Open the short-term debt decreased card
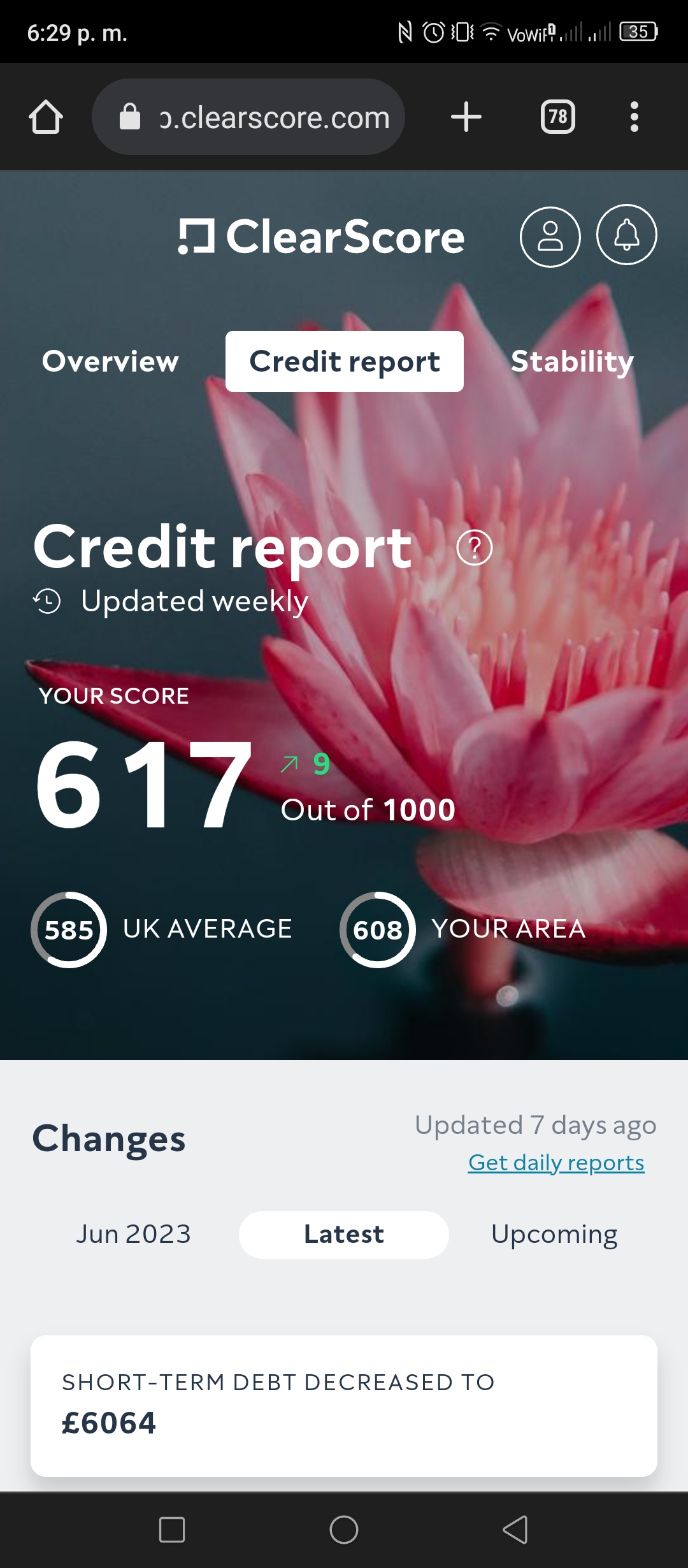 coord(344,1406)
